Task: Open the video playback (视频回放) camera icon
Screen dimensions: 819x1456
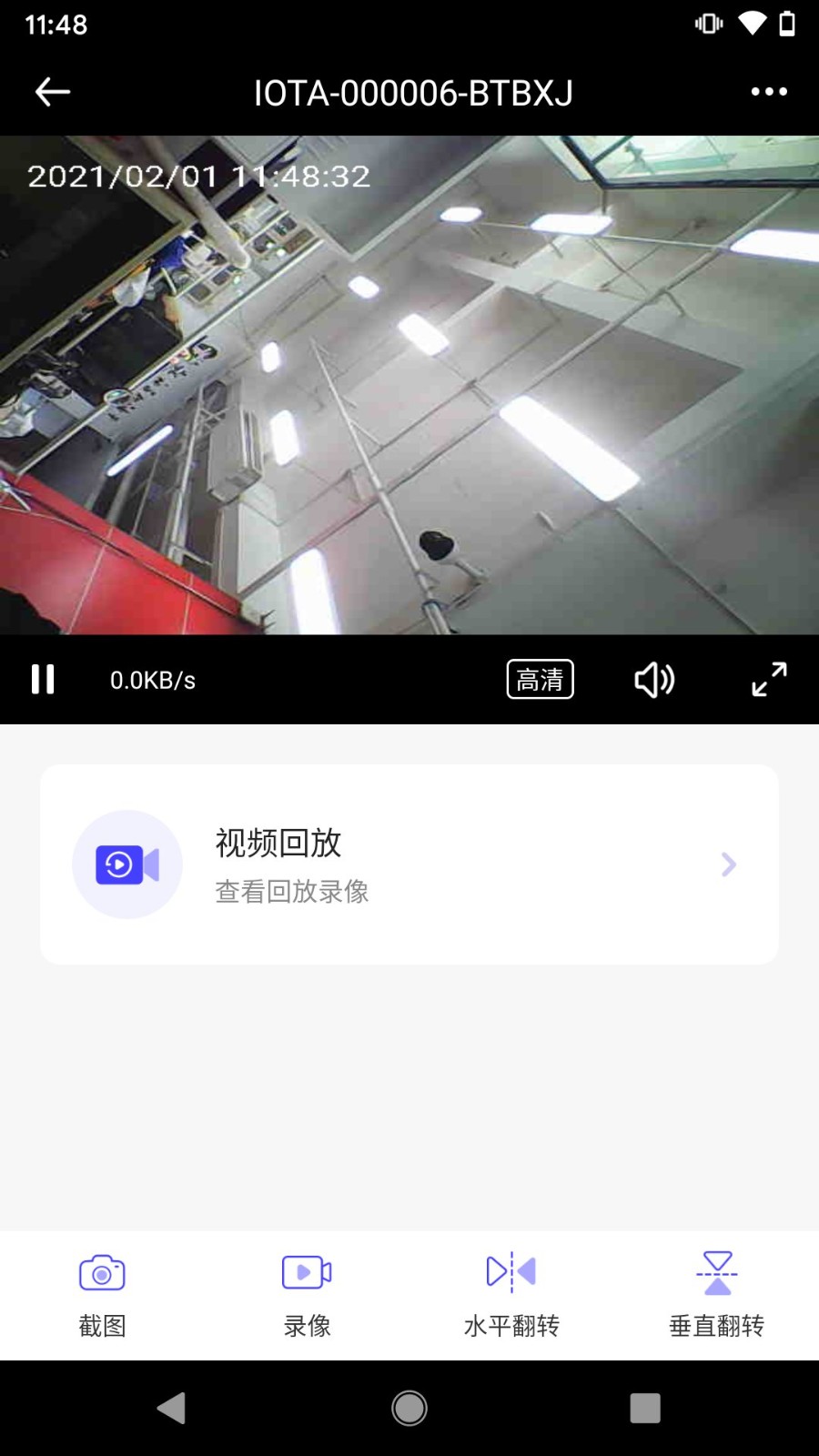Action: click(x=127, y=864)
